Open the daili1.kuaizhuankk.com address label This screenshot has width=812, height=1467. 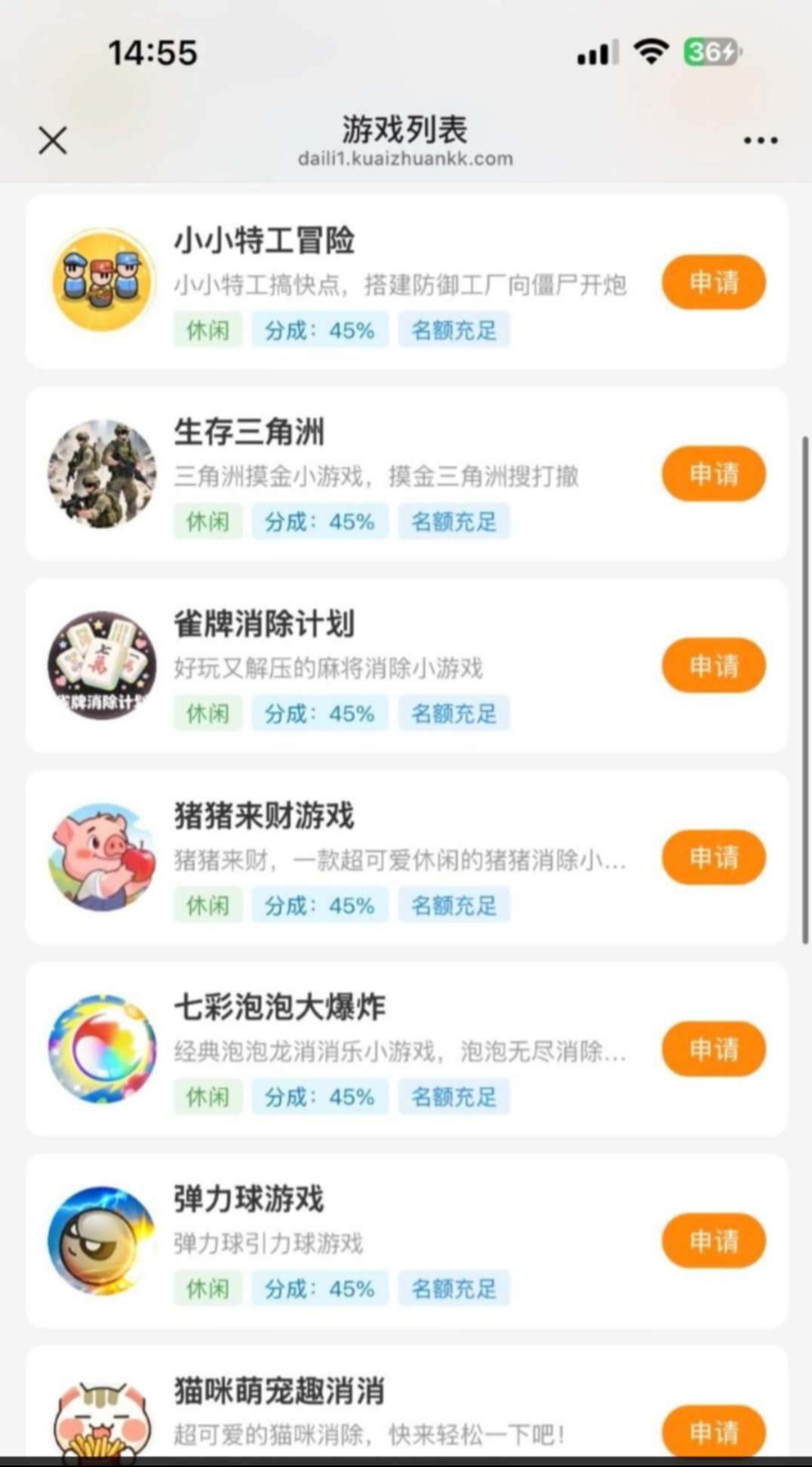pos(405,159)
